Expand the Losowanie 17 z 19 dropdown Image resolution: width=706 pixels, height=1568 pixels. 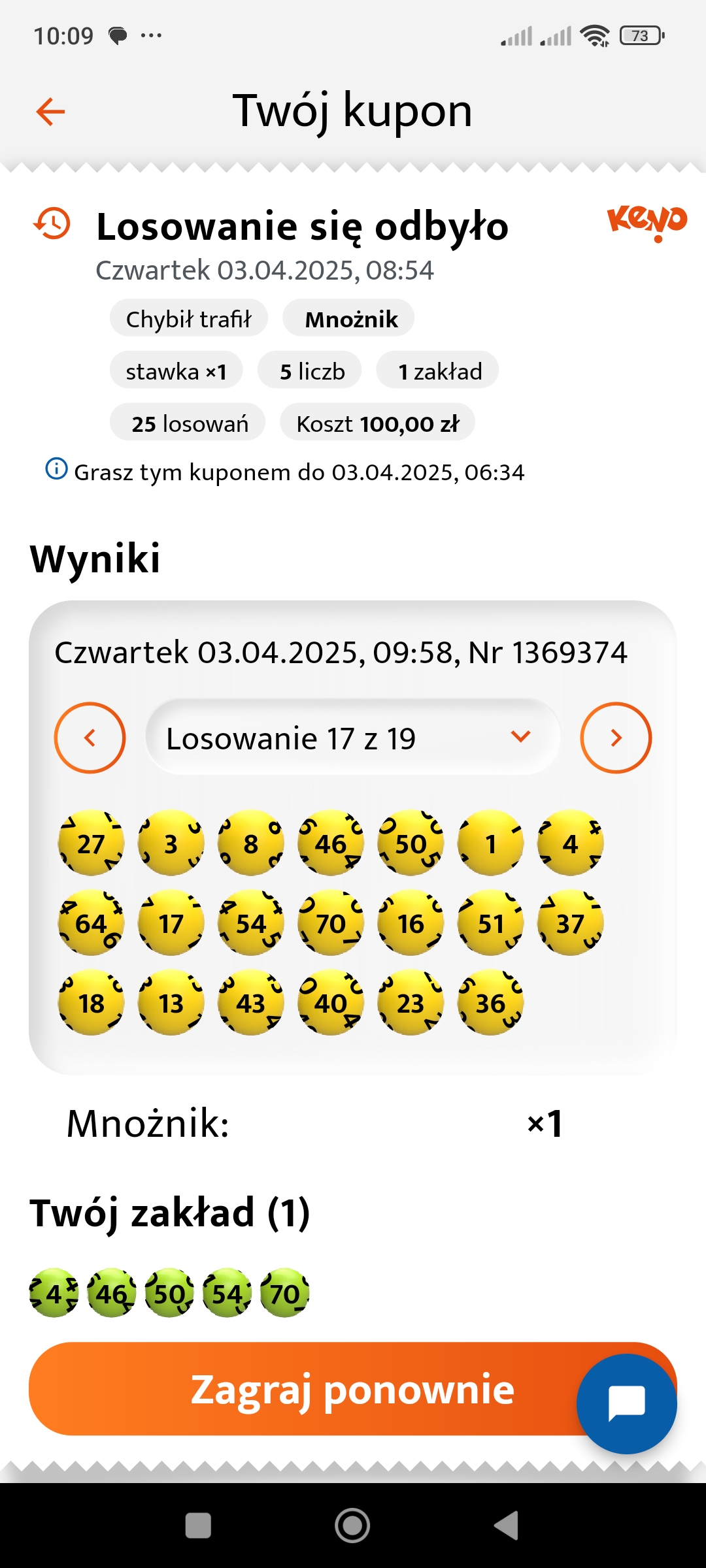[x=353, y=738]
